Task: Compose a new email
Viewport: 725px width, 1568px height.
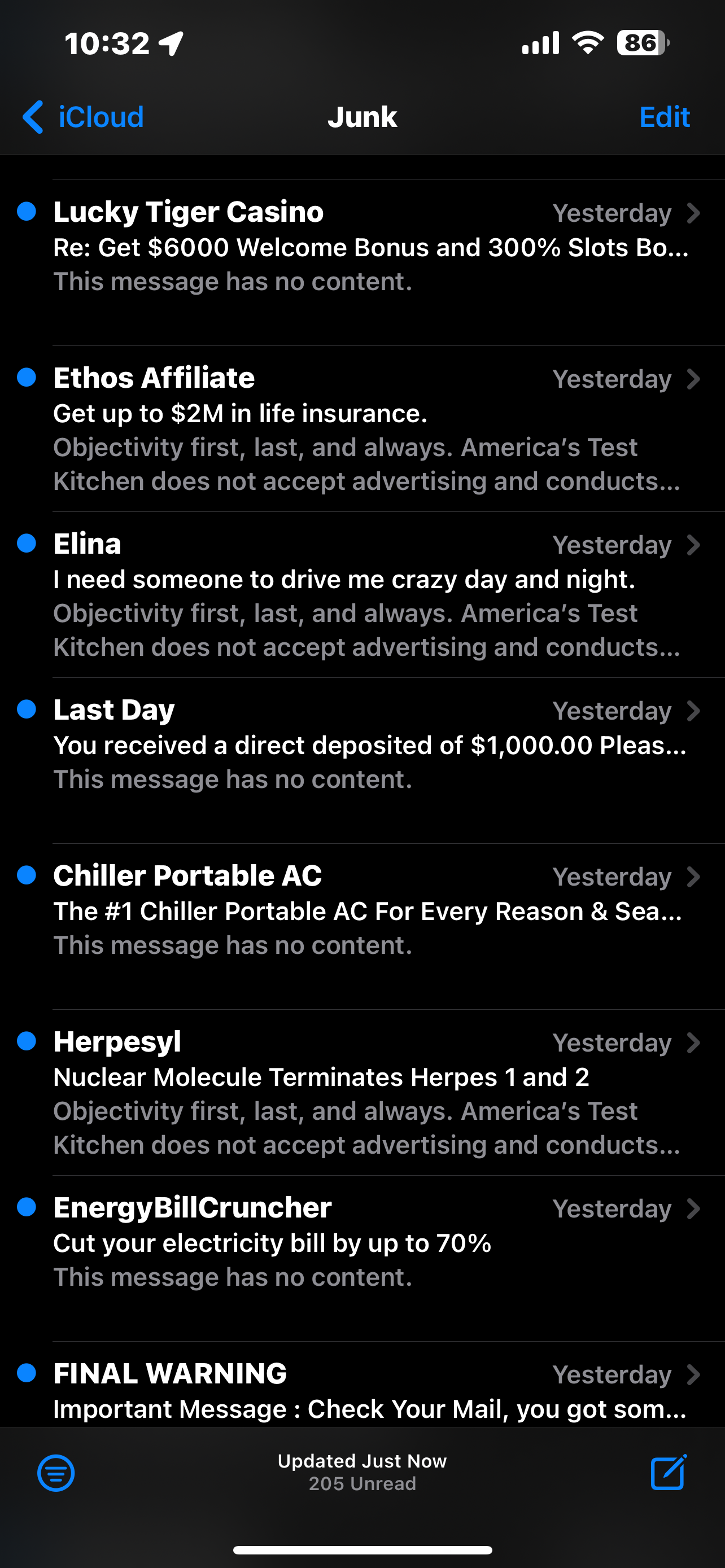Action: click(669, 1473)
